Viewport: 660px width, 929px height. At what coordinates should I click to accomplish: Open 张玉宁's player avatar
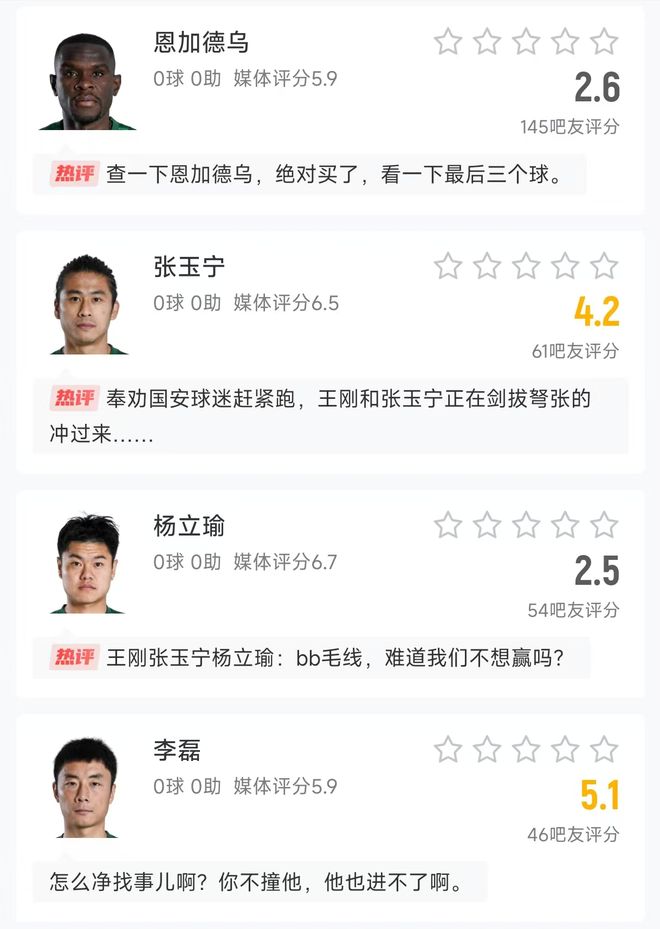tap(87, 305)
